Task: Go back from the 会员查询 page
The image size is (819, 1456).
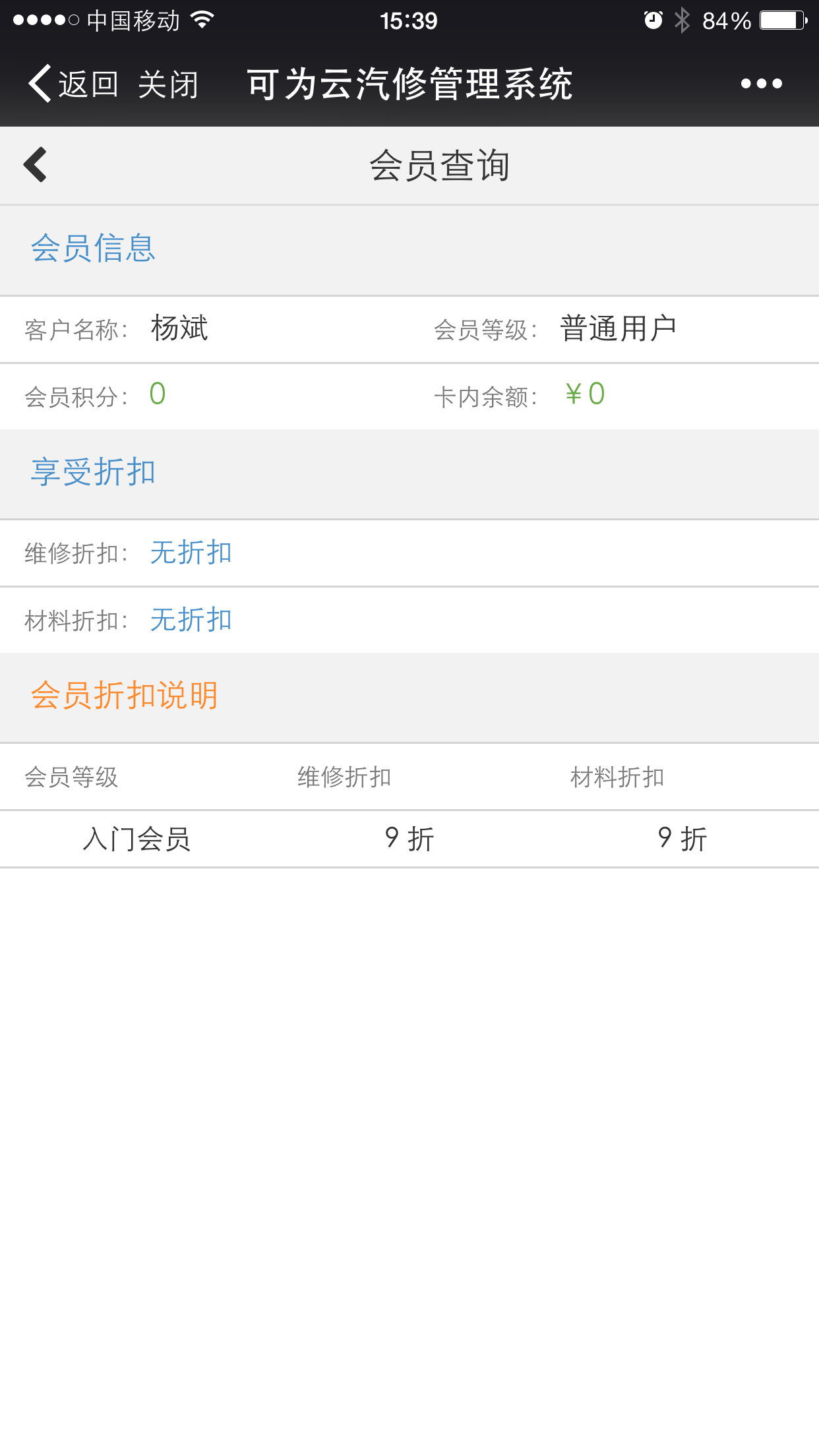Action: 36,164
